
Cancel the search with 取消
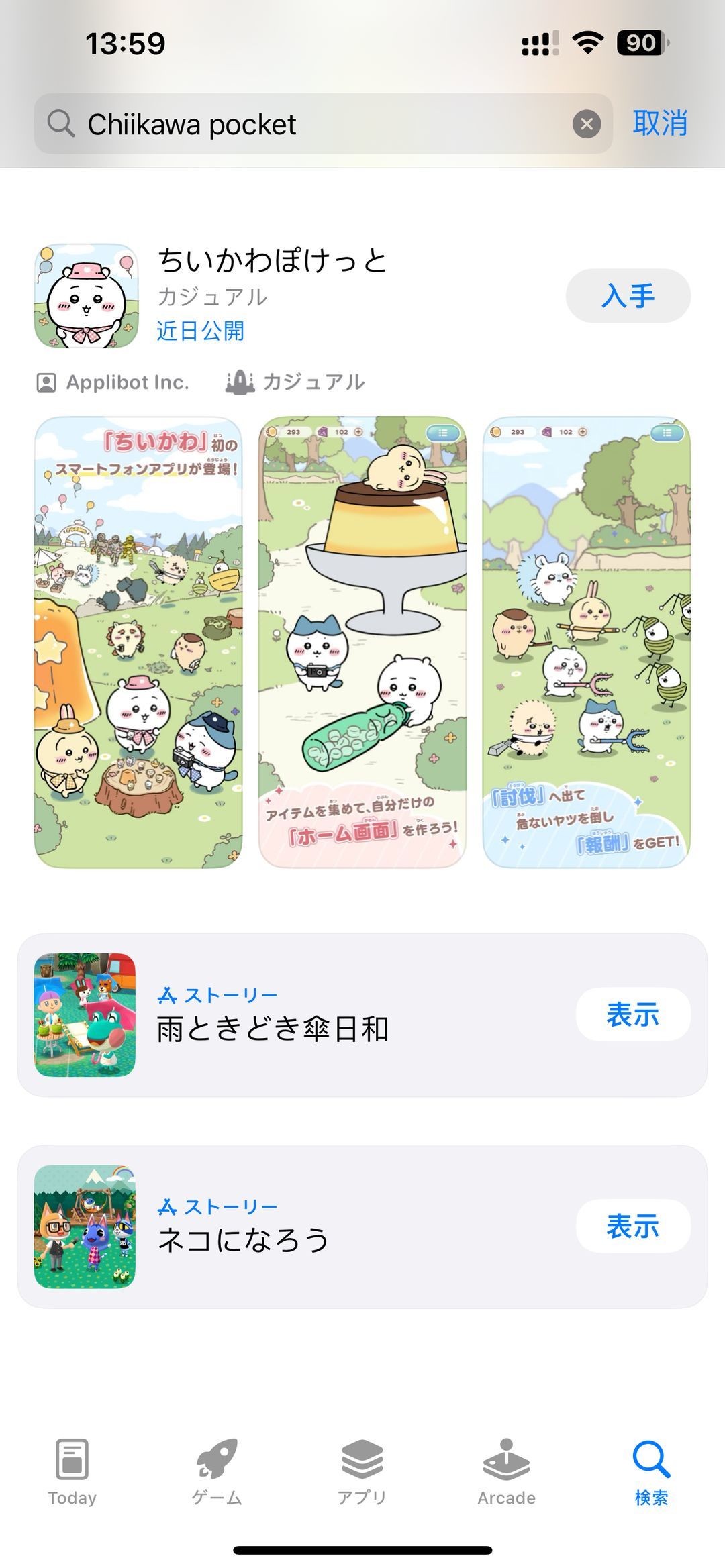tap(660, 123)
